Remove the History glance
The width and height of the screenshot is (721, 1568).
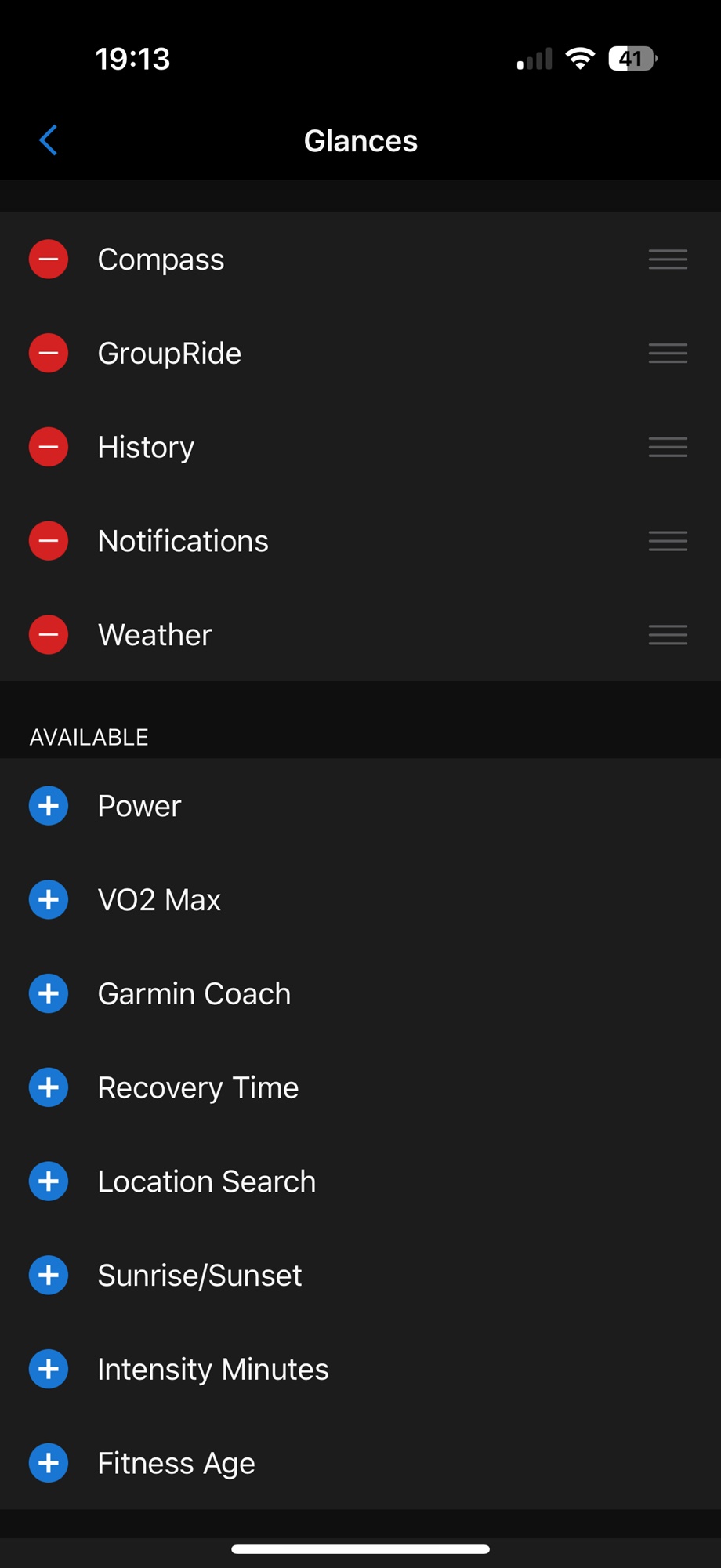pos(49,447)
